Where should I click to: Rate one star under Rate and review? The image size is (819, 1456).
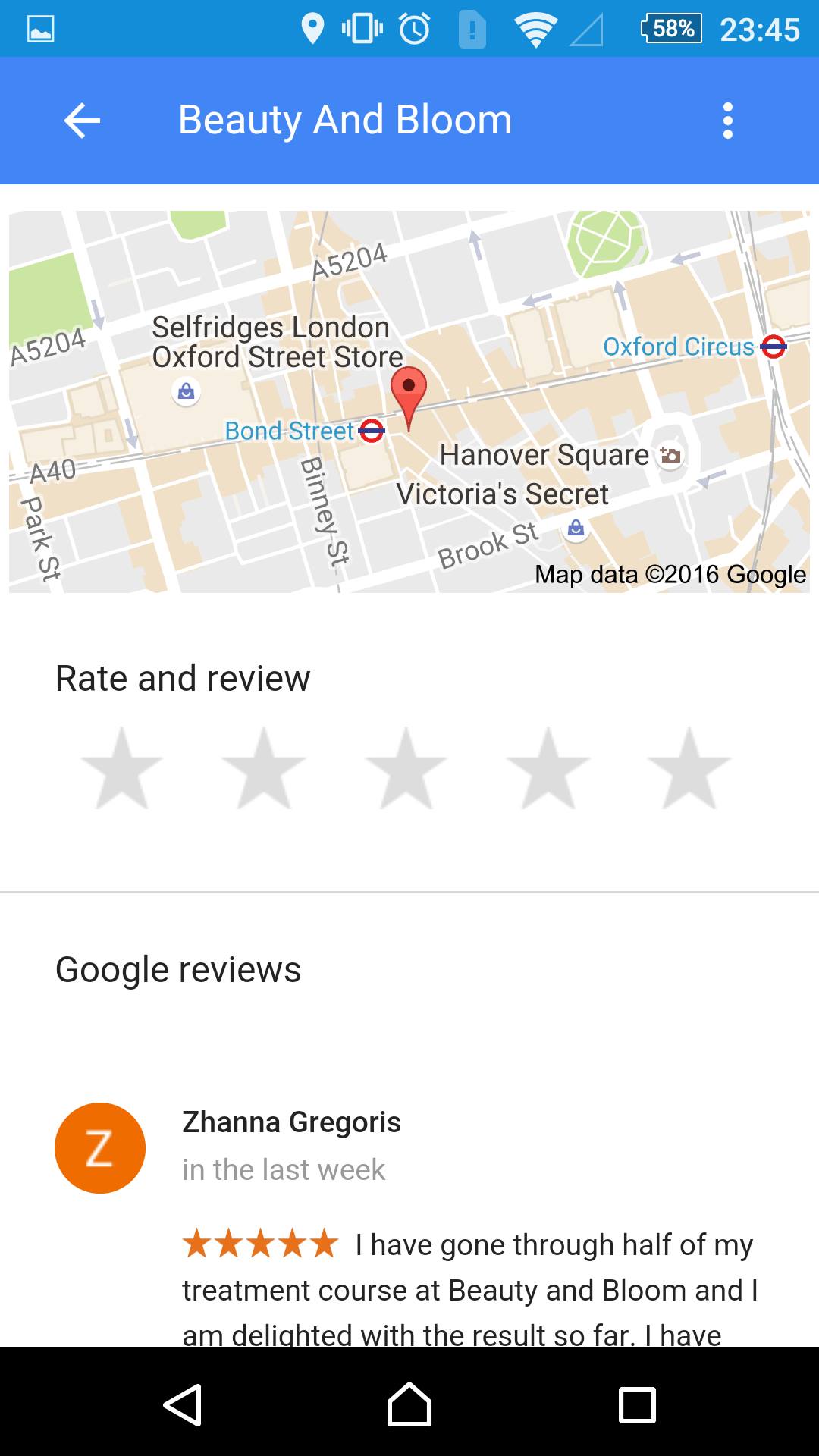(x=122, y=768)
